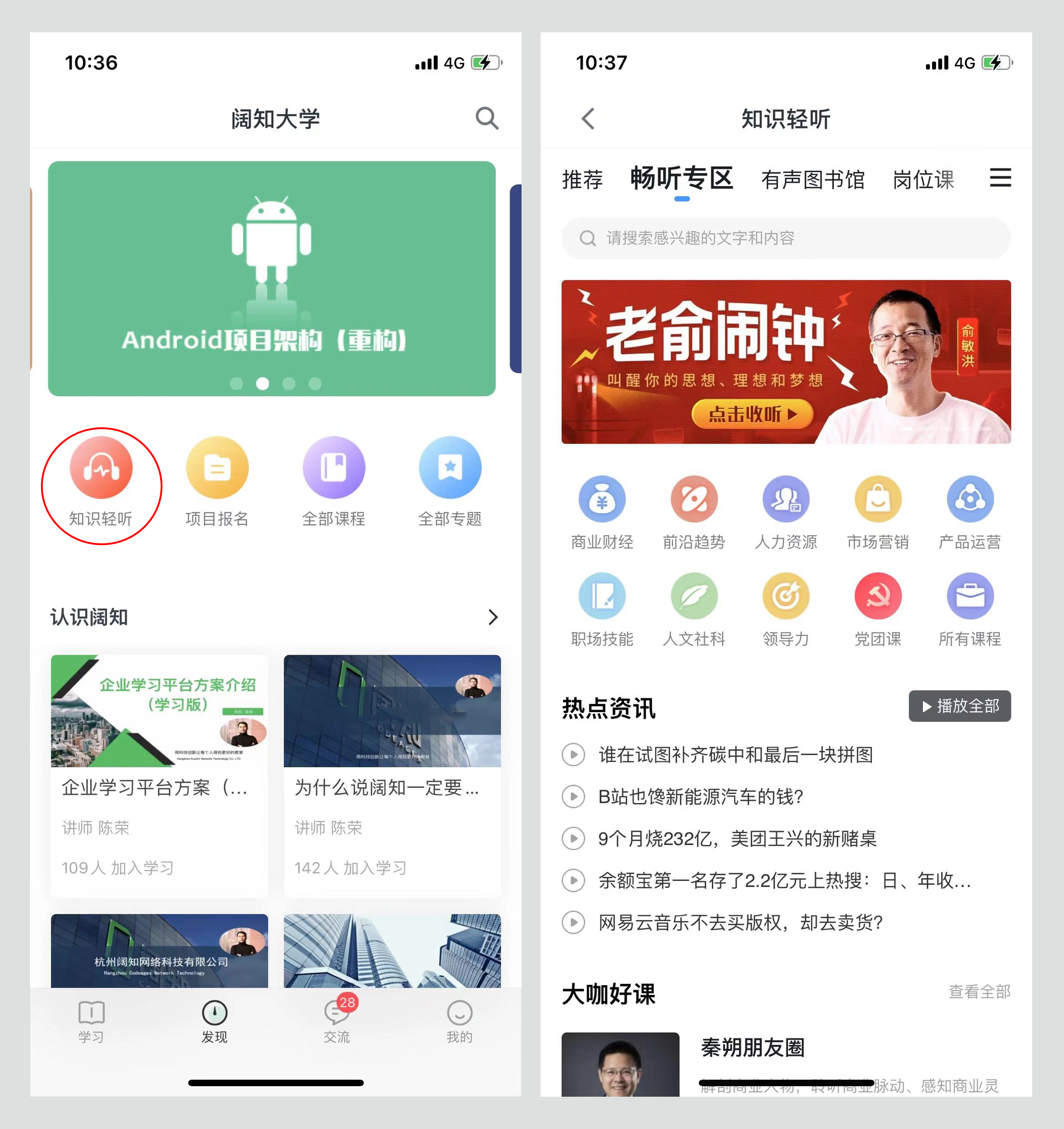The width and height of the screenshot is (1064, 1129).
Task: Switch to the 我的 tab
Action: (459, 1021)
